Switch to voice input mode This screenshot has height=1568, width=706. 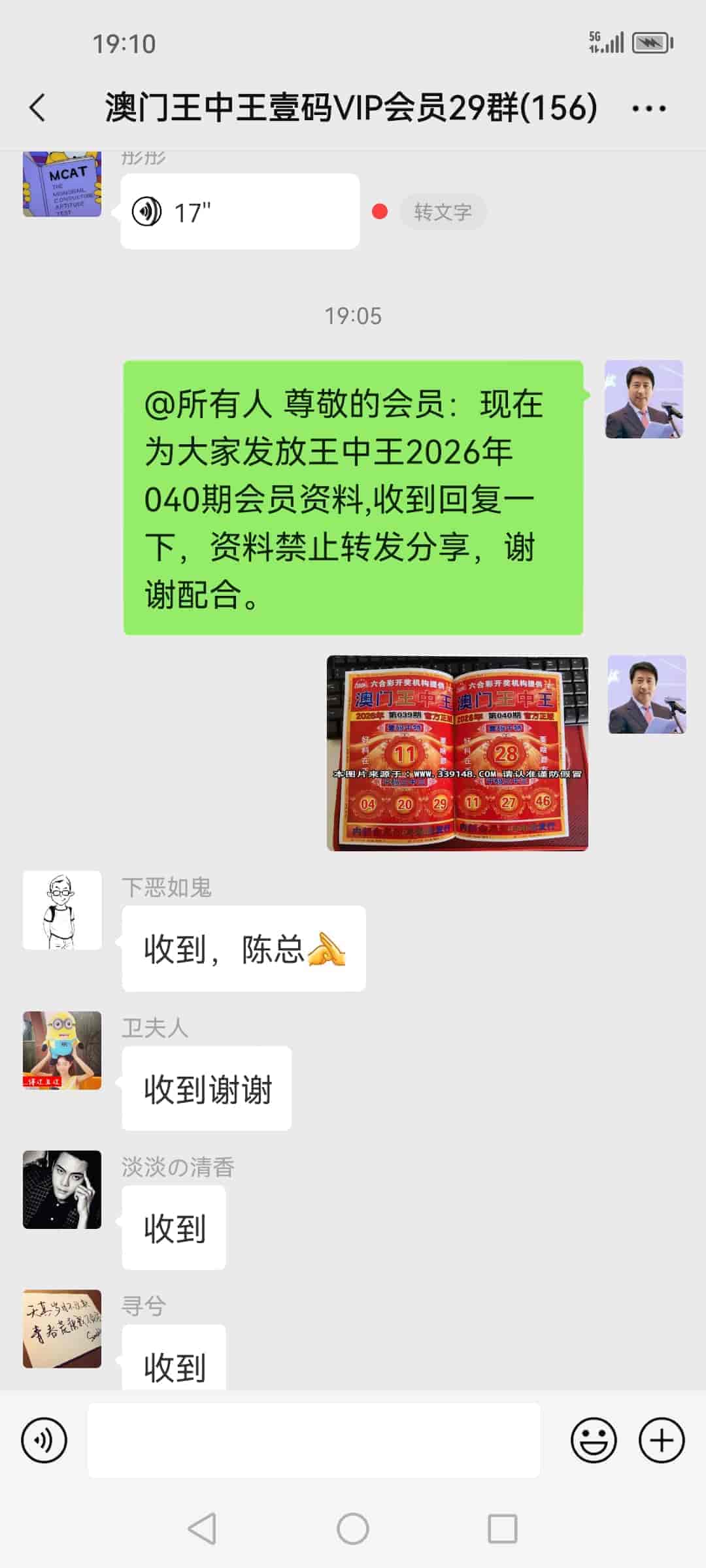pyautogui.click(x=44, y=1441)
